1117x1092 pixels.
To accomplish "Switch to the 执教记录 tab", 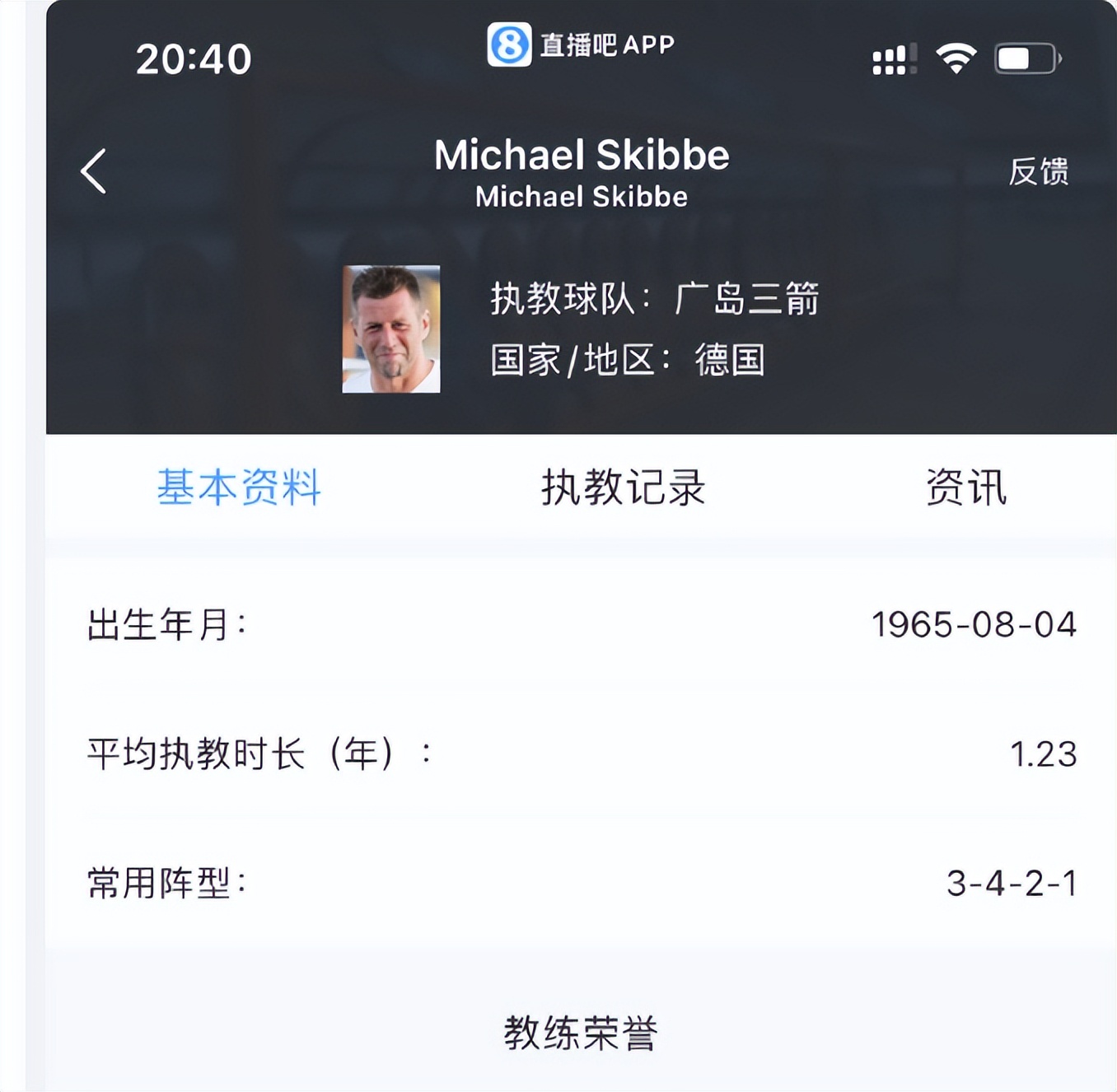I will click(623, 487).
